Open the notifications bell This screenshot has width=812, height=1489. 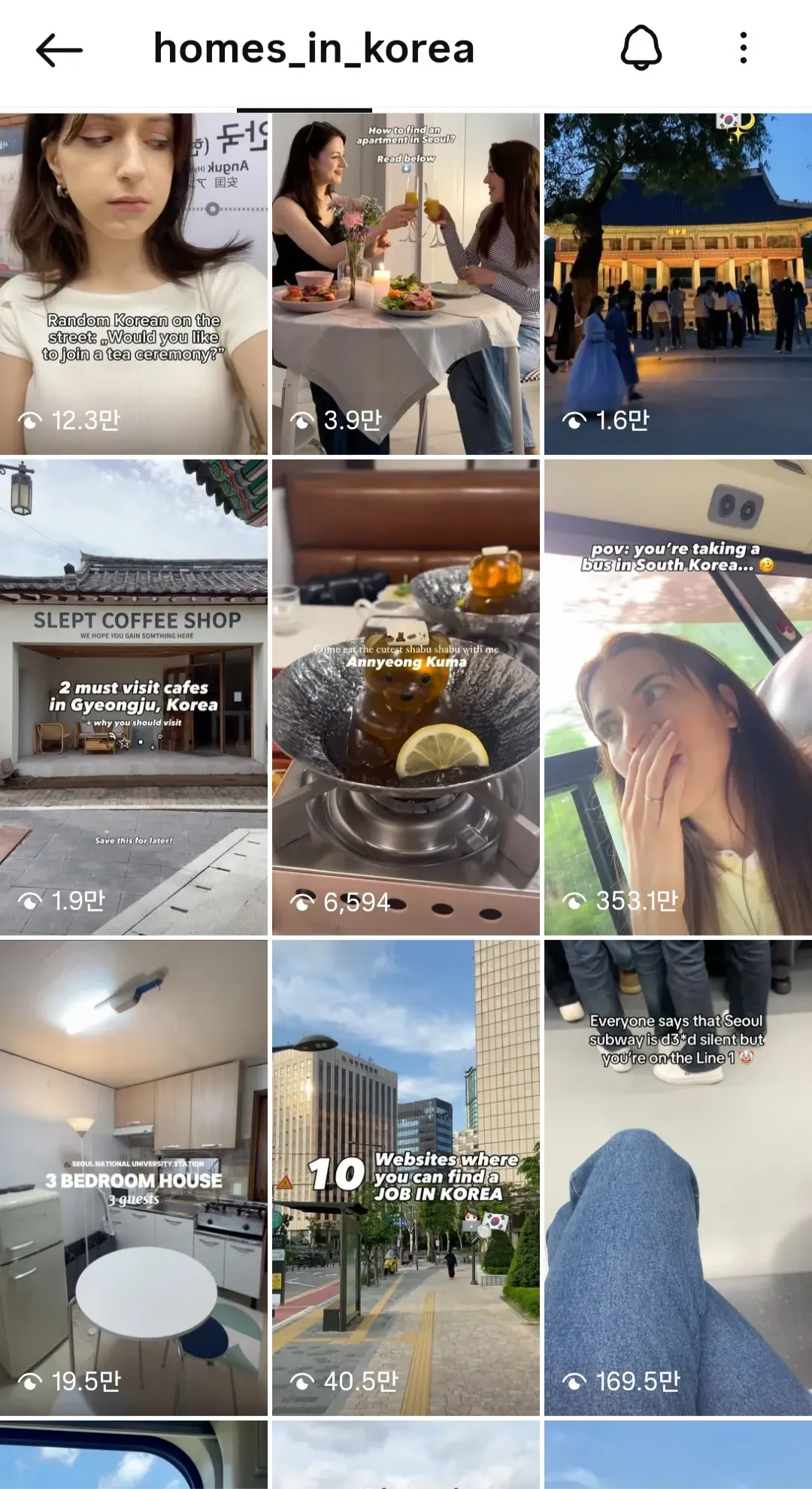point(641,49)
